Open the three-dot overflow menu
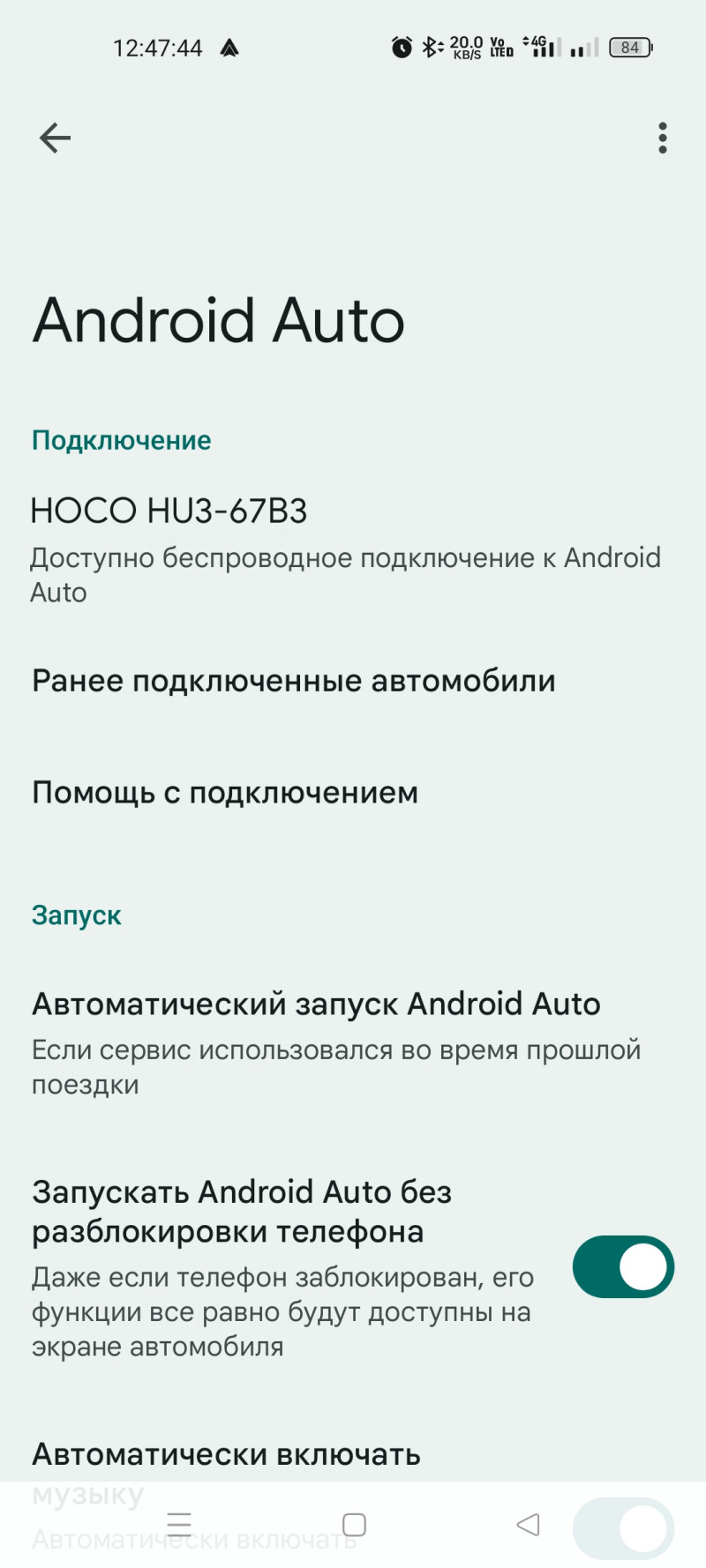The width and height of the screenshot is (706, 1568). pyautogui.click(x=662, y=138)
